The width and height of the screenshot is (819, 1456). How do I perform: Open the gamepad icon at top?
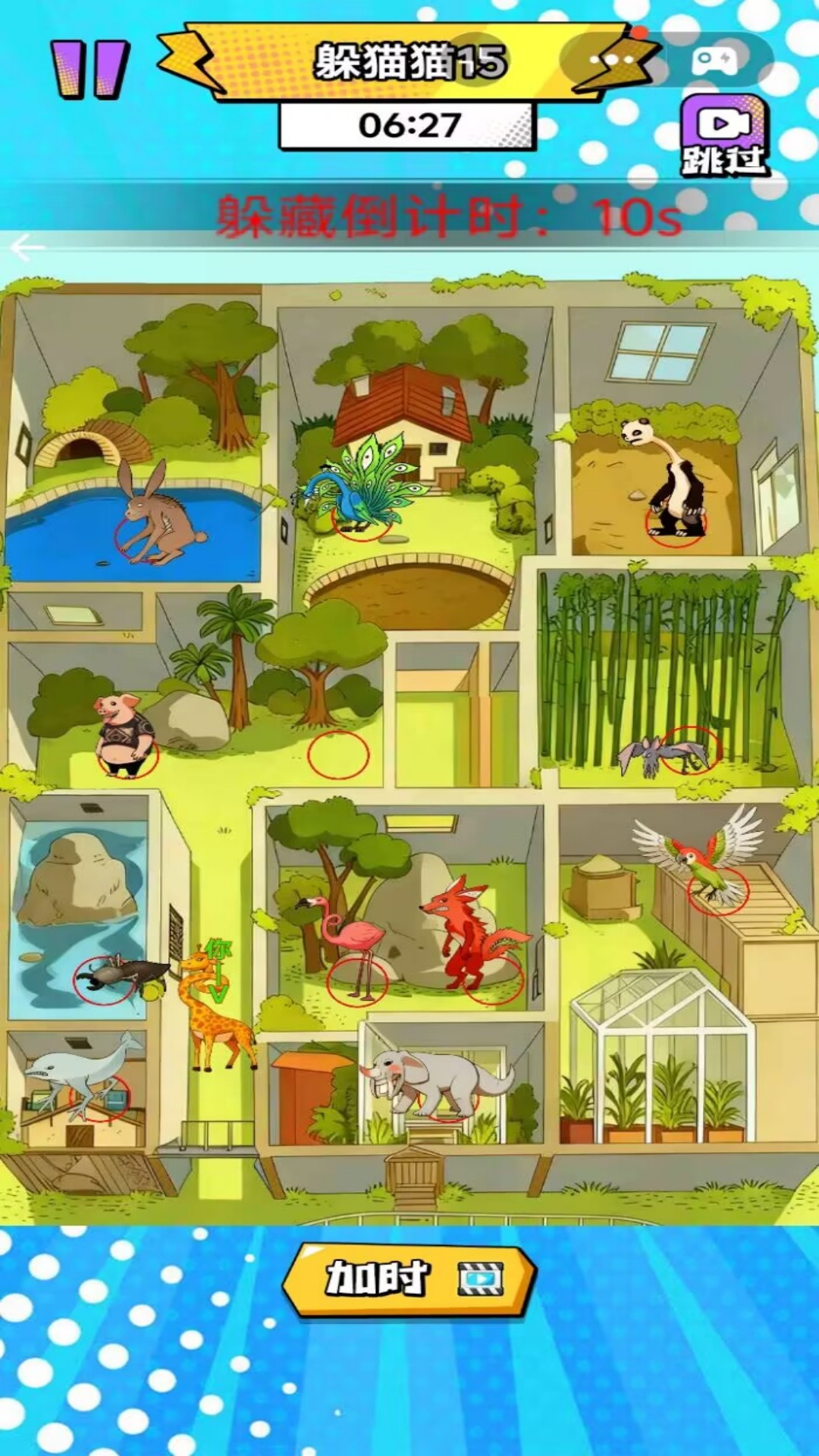tap(714, 59)
